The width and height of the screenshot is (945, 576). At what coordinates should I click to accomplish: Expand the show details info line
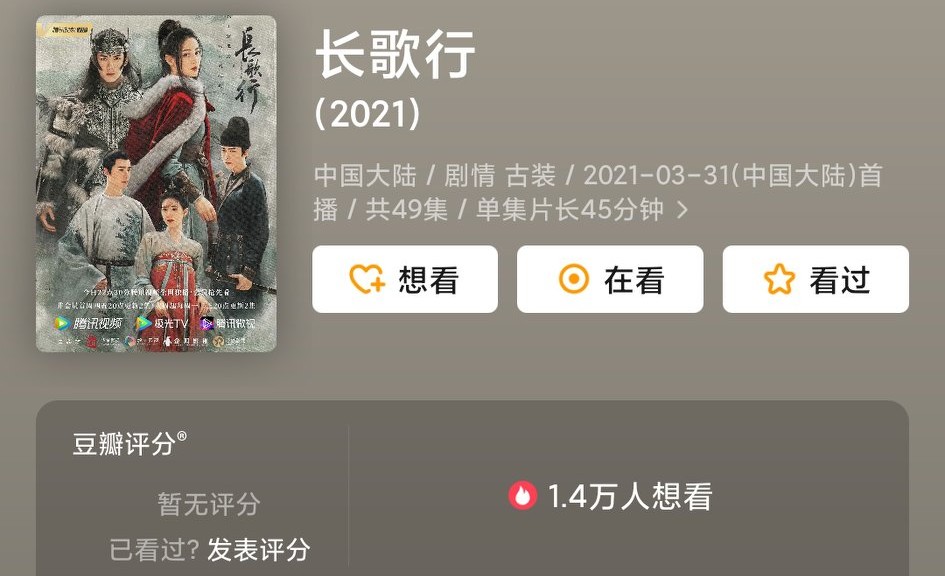coord(683,211)
